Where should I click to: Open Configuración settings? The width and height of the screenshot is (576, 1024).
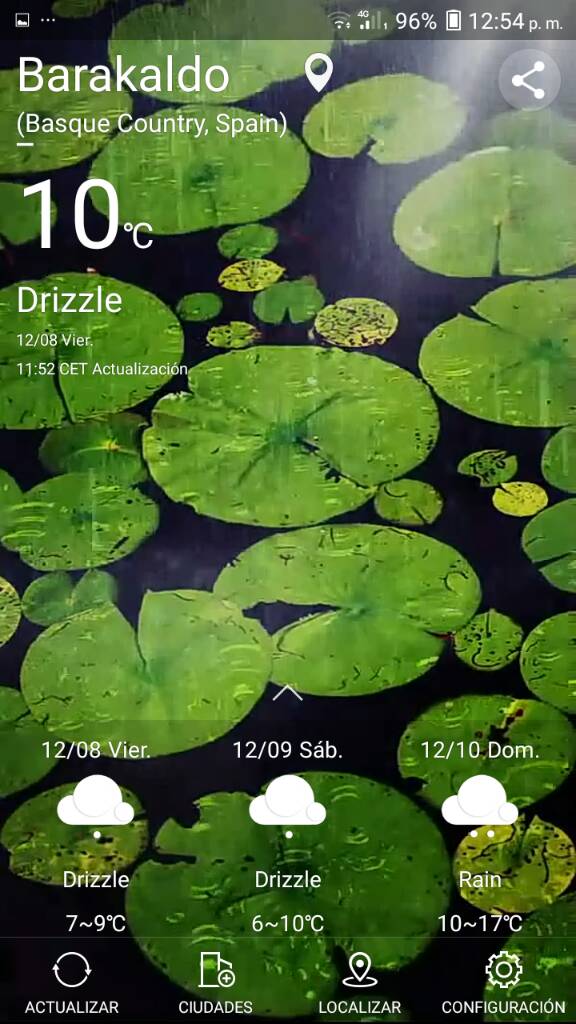click(504, 983)
